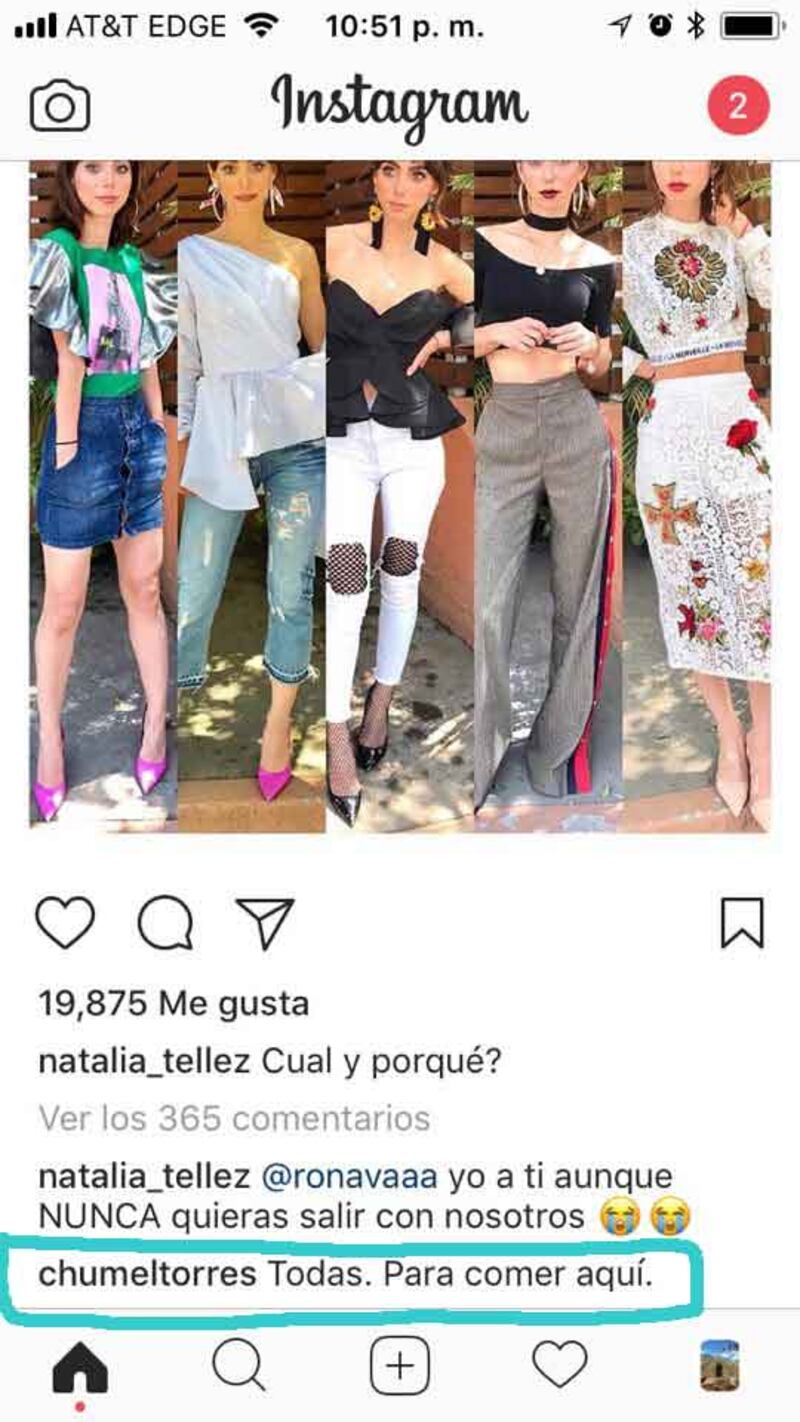Switch to the Profile picture tab
This screenshot has width=800, height=1422.
pyautogui.click(x=720, y=1366)
